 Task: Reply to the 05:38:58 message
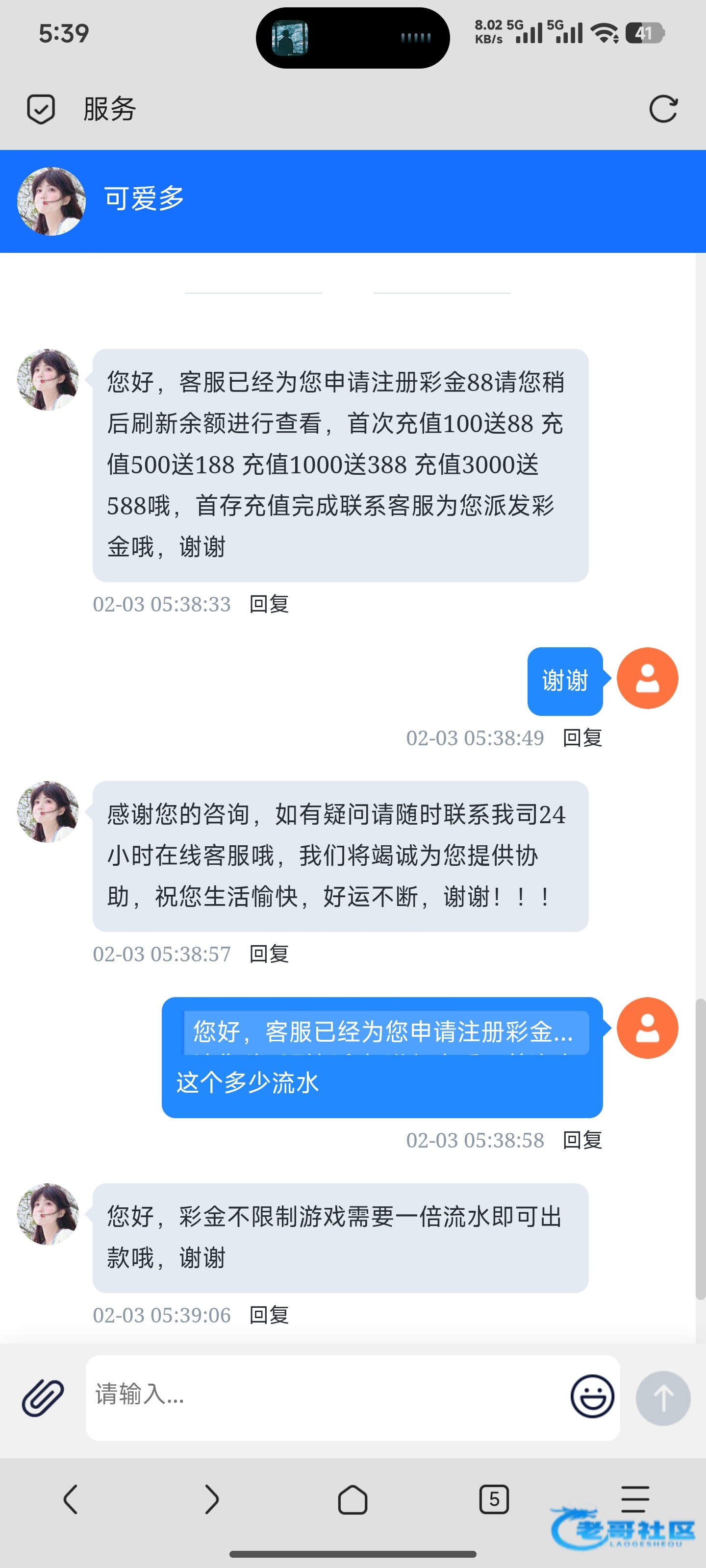(x=582, y=1140)
